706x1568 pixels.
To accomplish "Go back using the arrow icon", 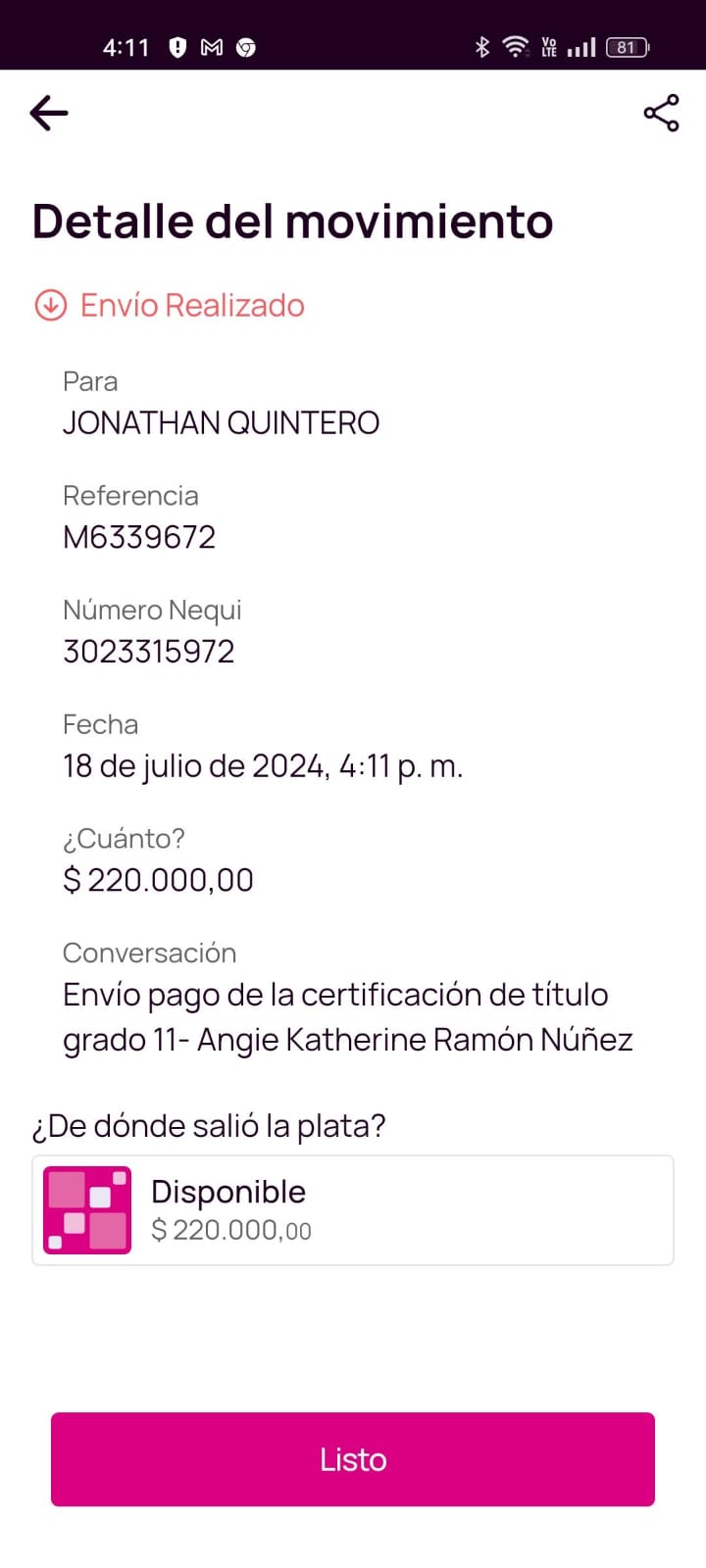I will 49,114.
